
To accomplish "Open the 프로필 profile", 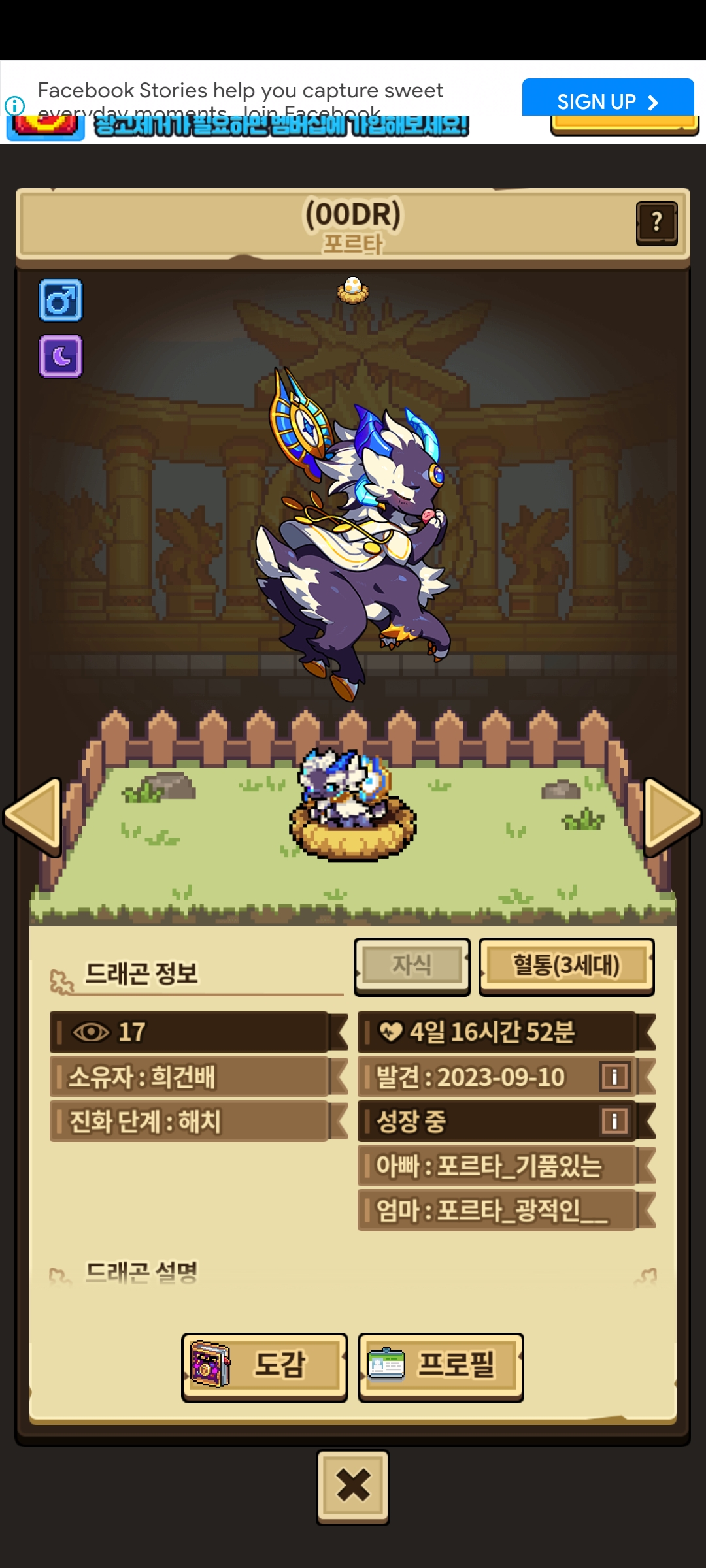I will tap(441, 1365).
